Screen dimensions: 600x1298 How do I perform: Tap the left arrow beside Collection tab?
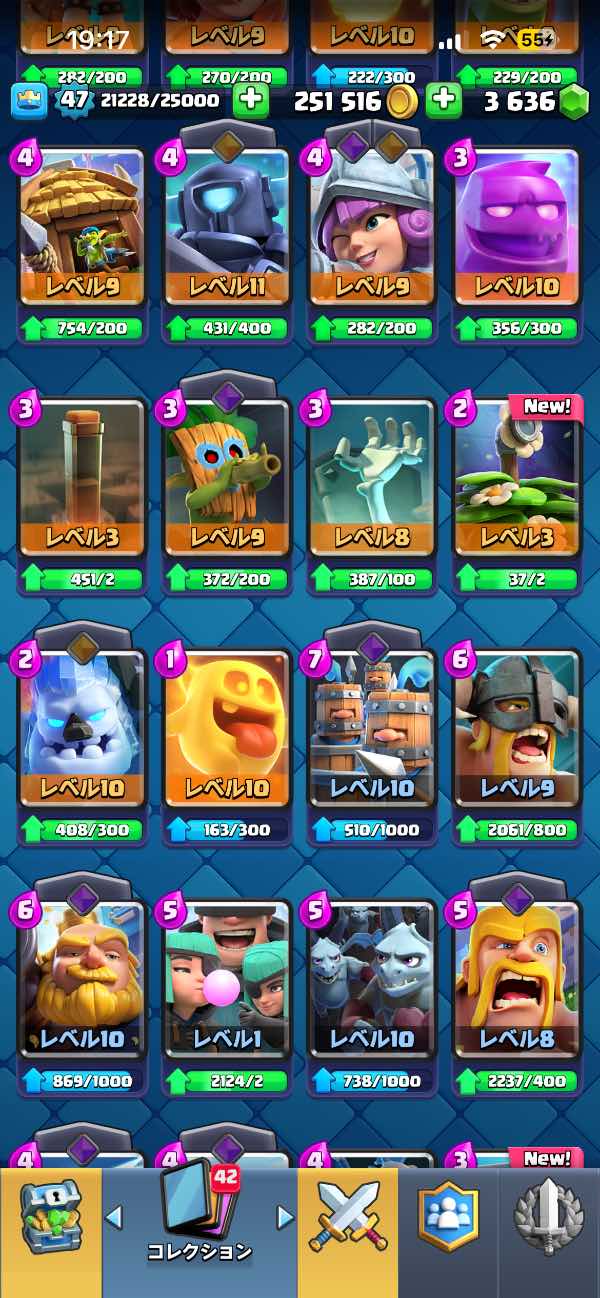click(114, 1217)
